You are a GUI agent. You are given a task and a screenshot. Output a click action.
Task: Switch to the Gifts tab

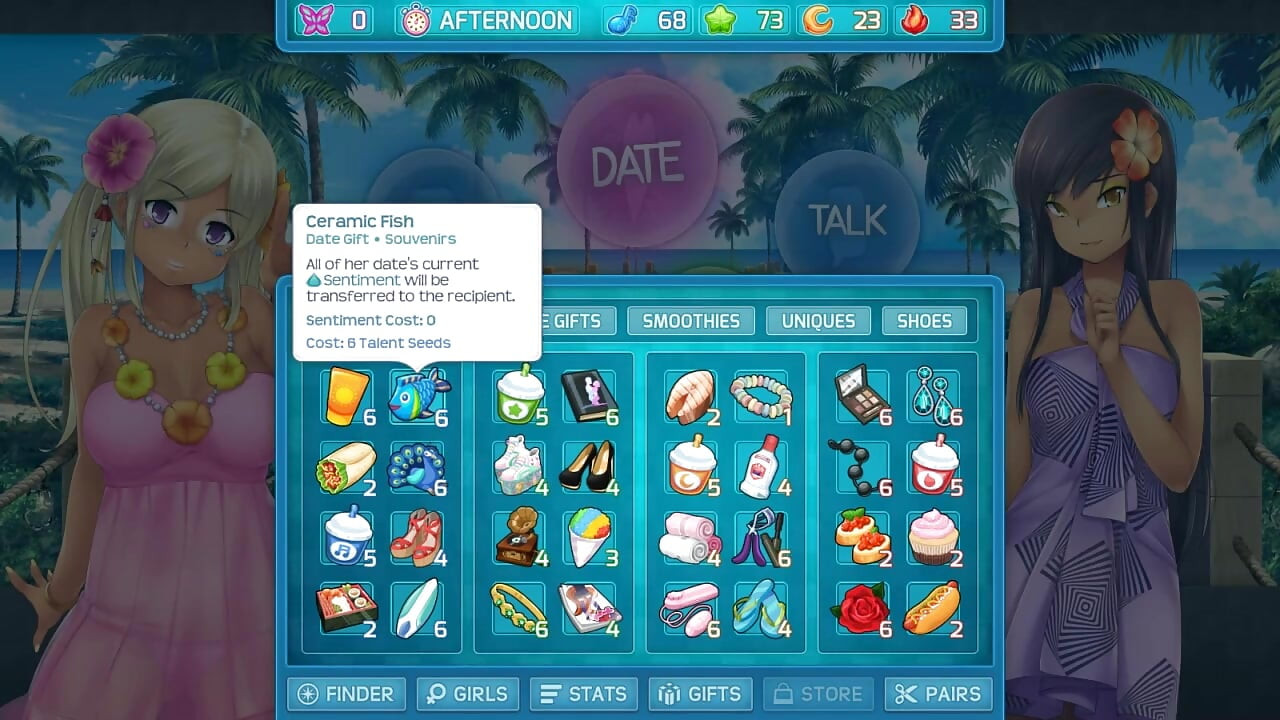click(x=700, y=693)
